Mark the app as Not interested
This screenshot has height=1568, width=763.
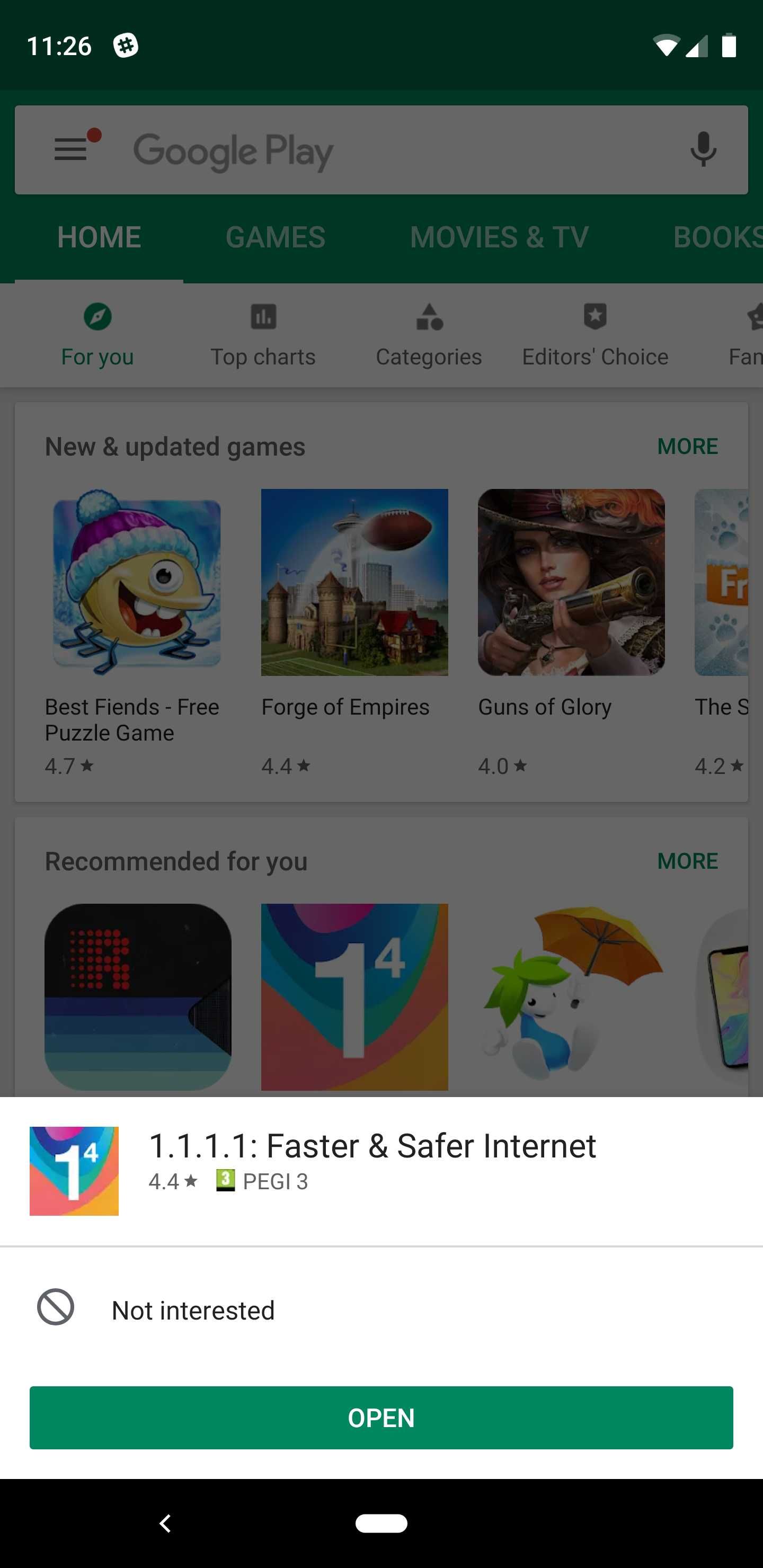(192, 1310)
